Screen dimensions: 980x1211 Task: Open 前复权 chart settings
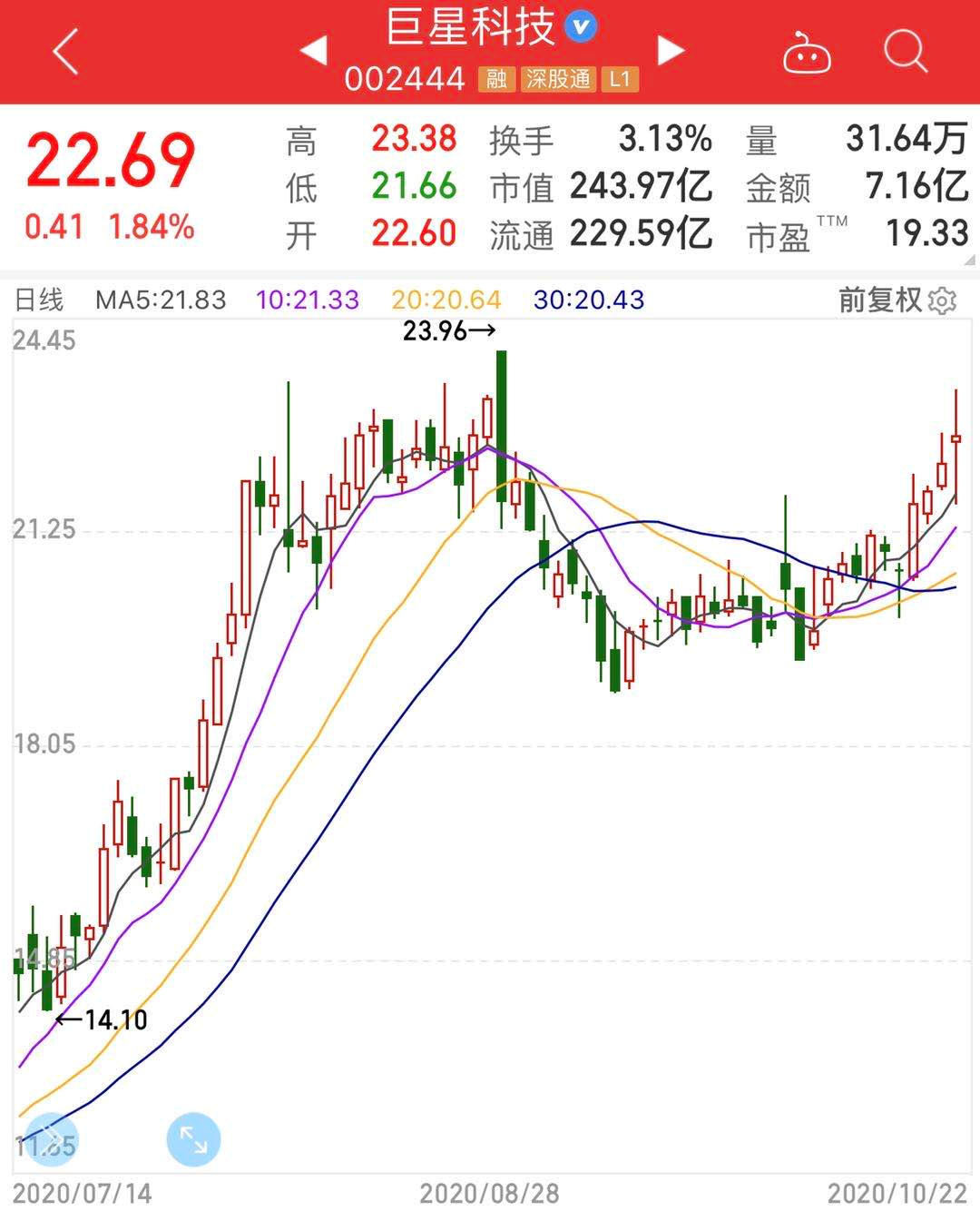click(x=897, y=300)
